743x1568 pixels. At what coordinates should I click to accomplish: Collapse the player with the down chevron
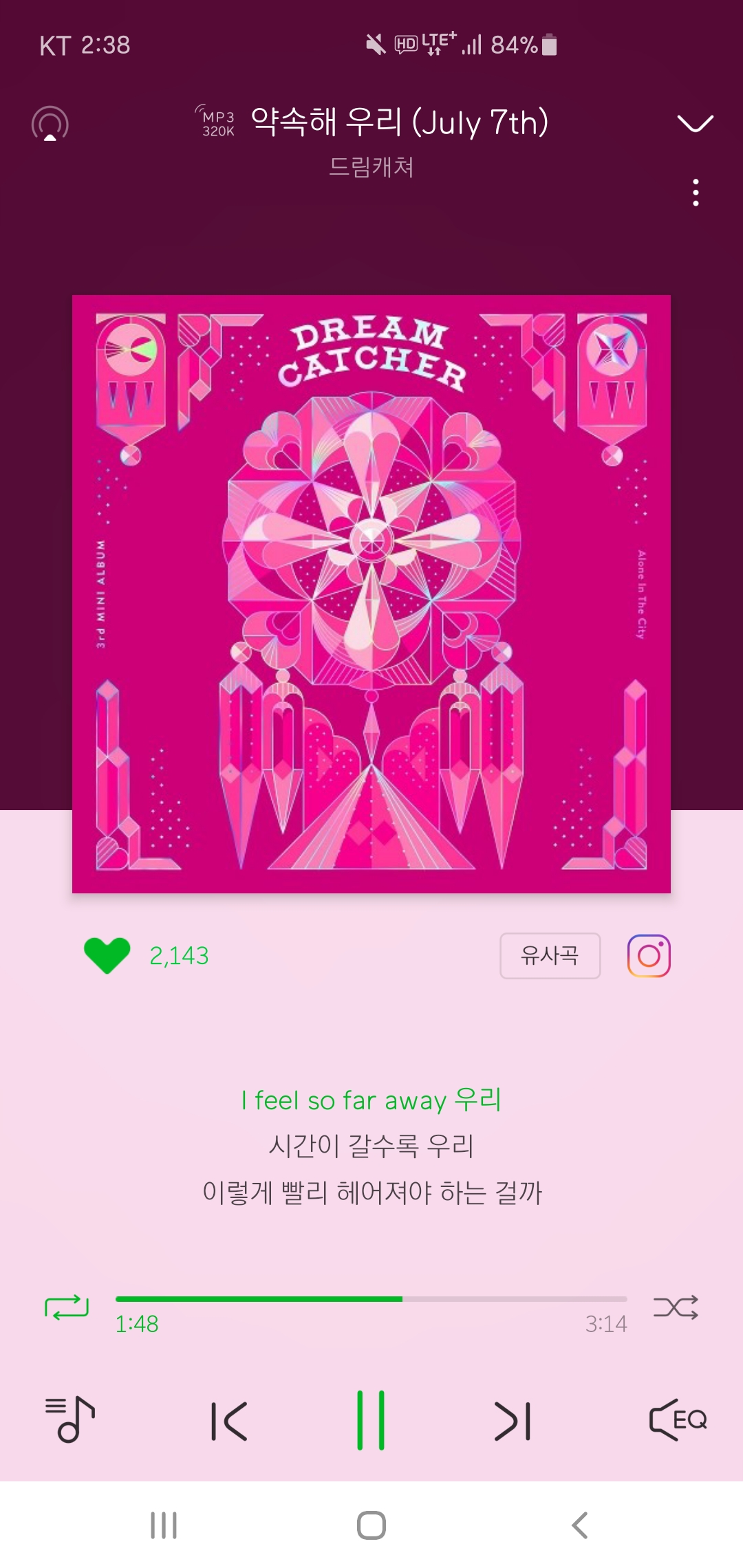(x=695, y=122)
